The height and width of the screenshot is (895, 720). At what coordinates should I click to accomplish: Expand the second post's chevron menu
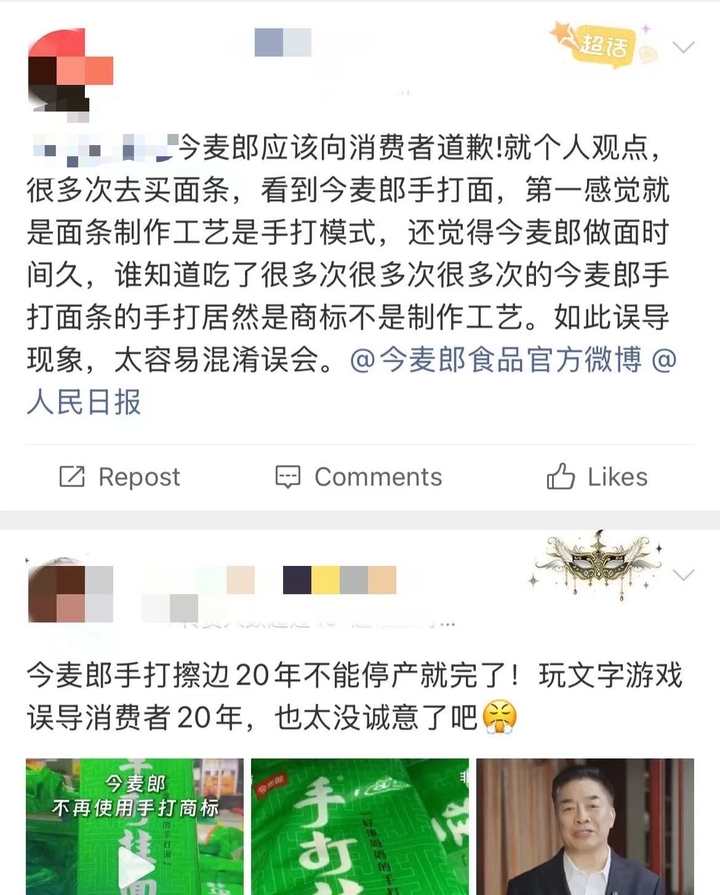coord(684,575)
